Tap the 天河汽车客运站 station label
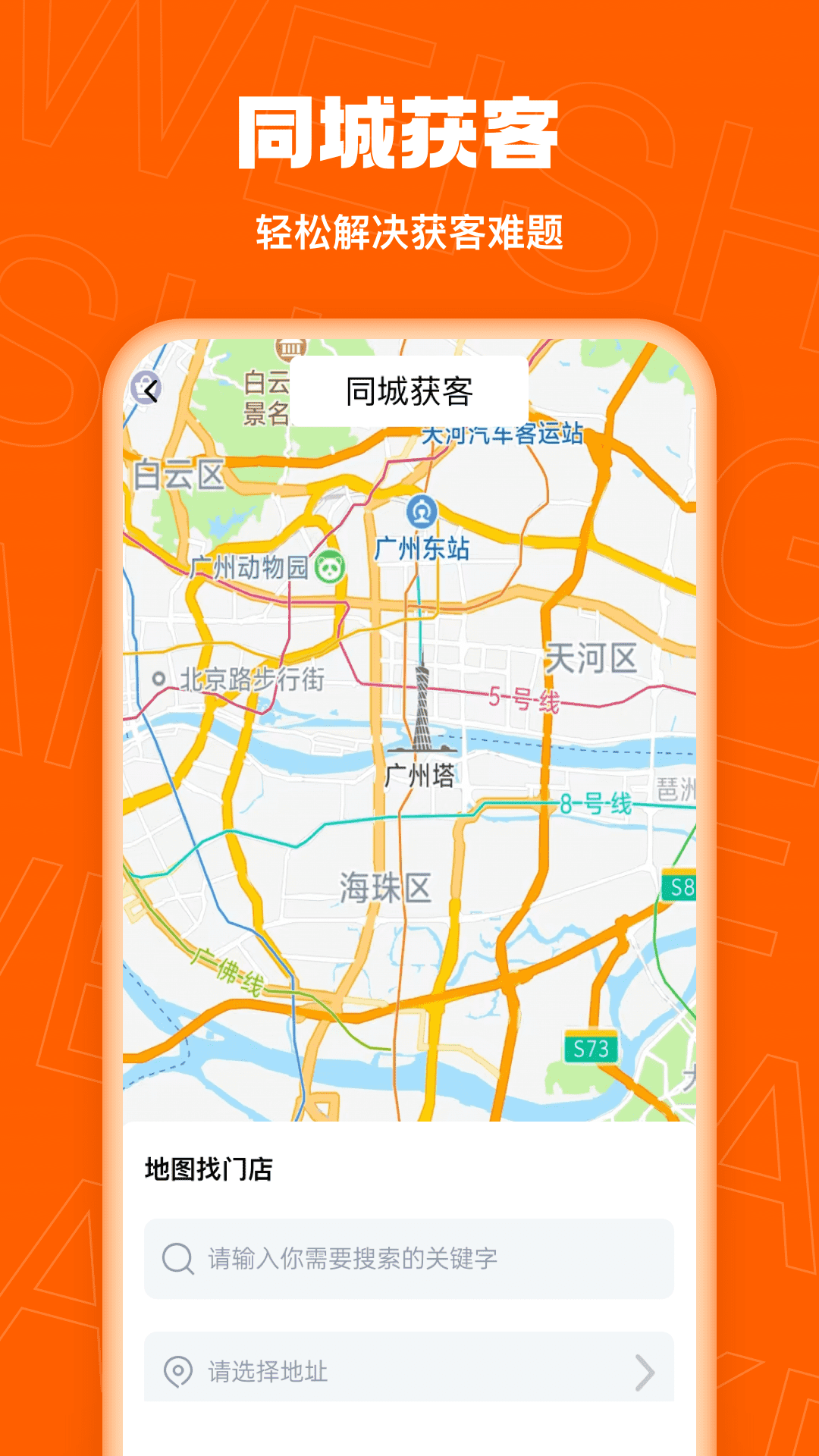Viewport: 819px width, 1456px height. click(x=502, y=436)
